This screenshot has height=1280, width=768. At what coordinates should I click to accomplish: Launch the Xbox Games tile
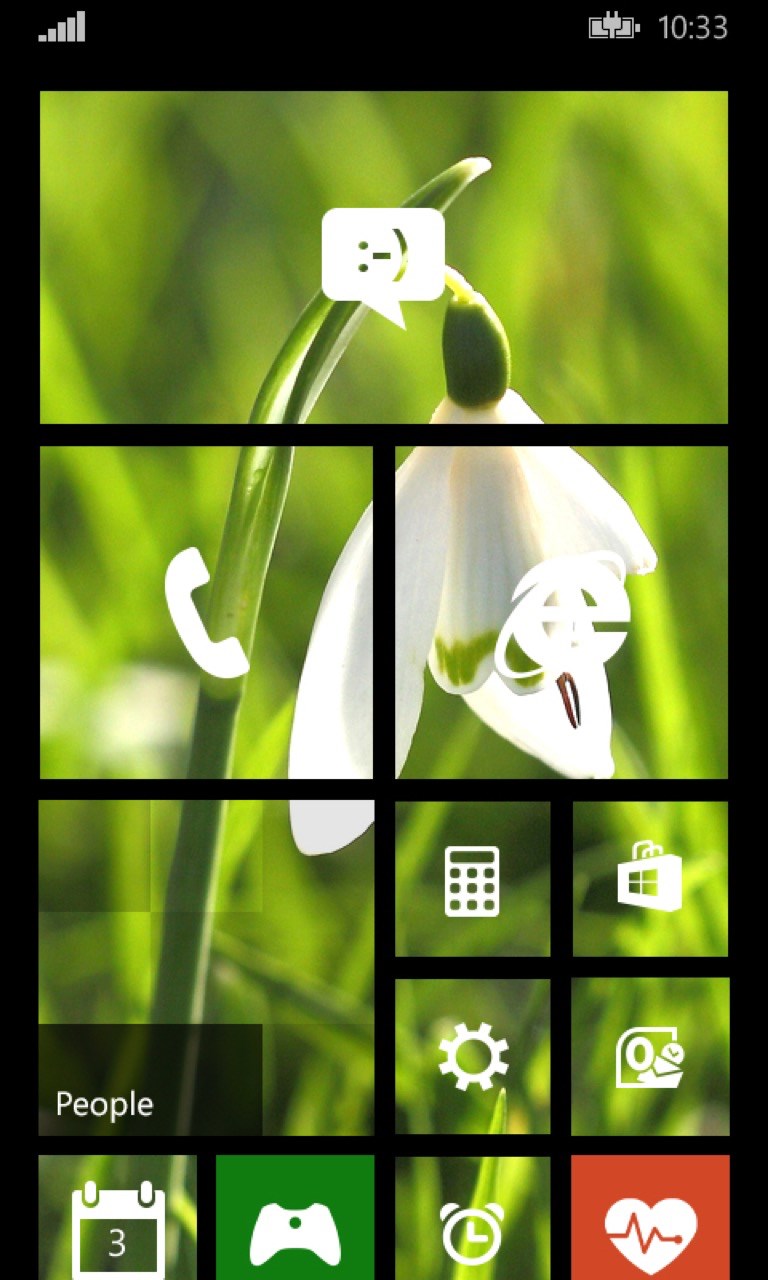pyautogui.click(x=295, y=1220)
